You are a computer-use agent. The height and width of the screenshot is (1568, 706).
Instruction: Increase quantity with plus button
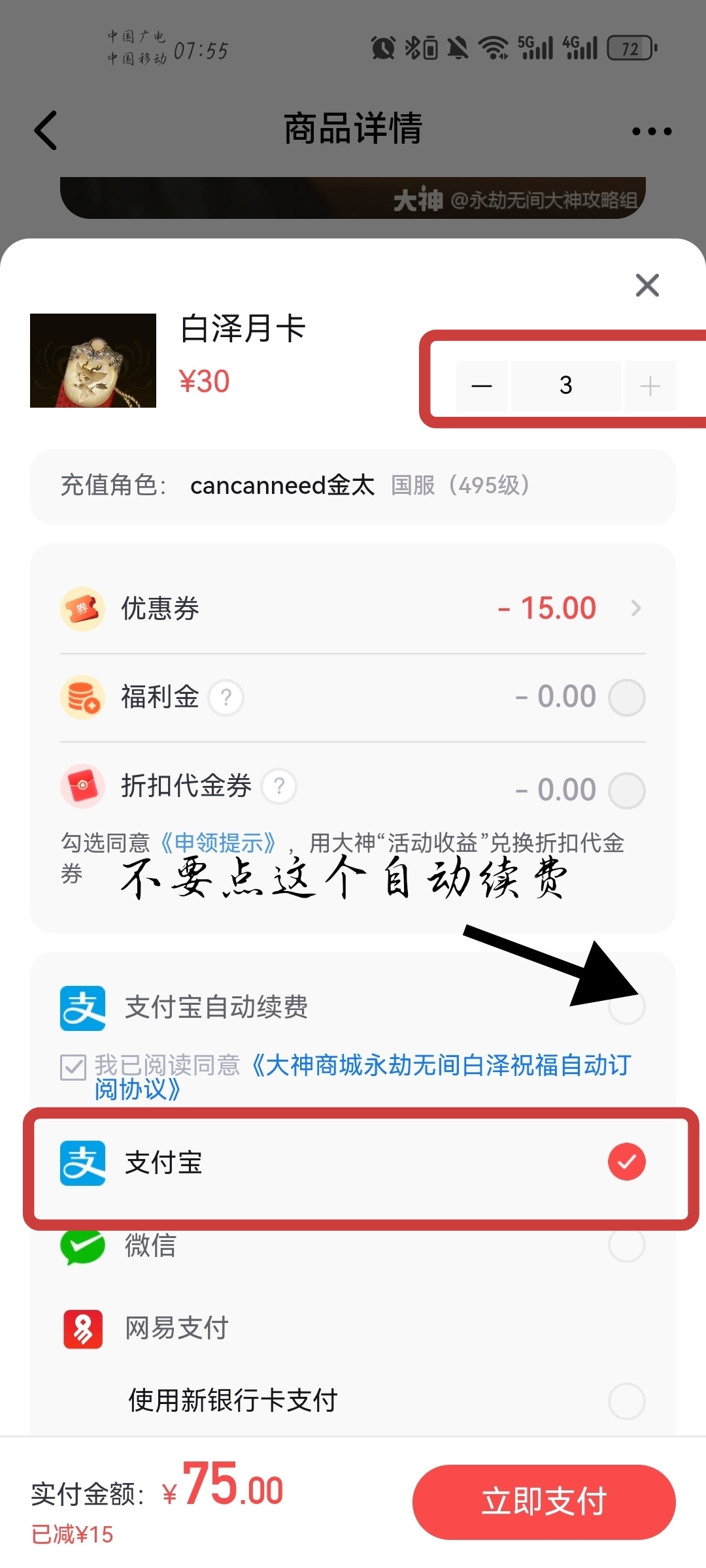point(650,385)
